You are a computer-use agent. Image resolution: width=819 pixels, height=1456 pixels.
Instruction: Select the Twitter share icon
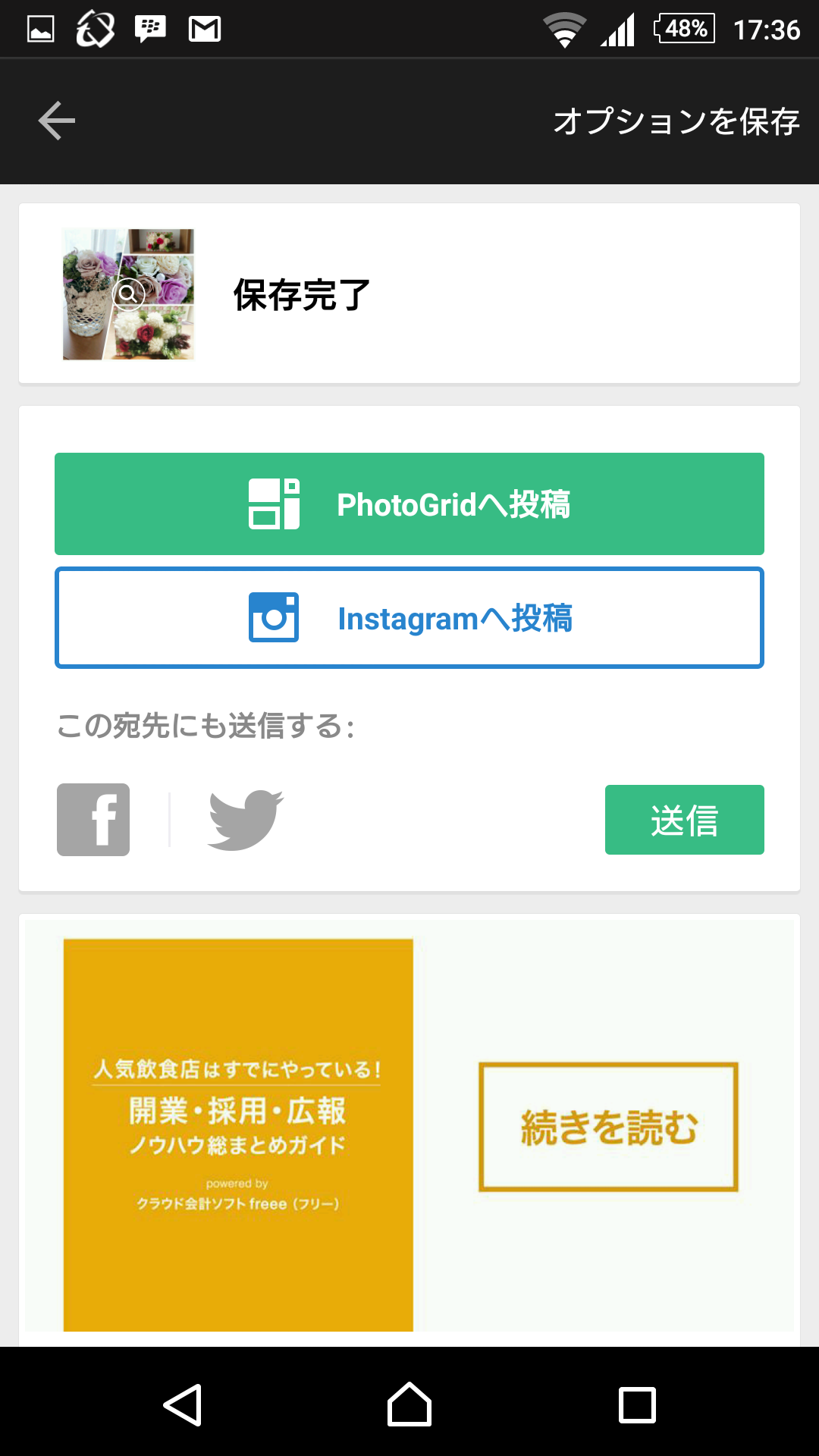(245, 820)
